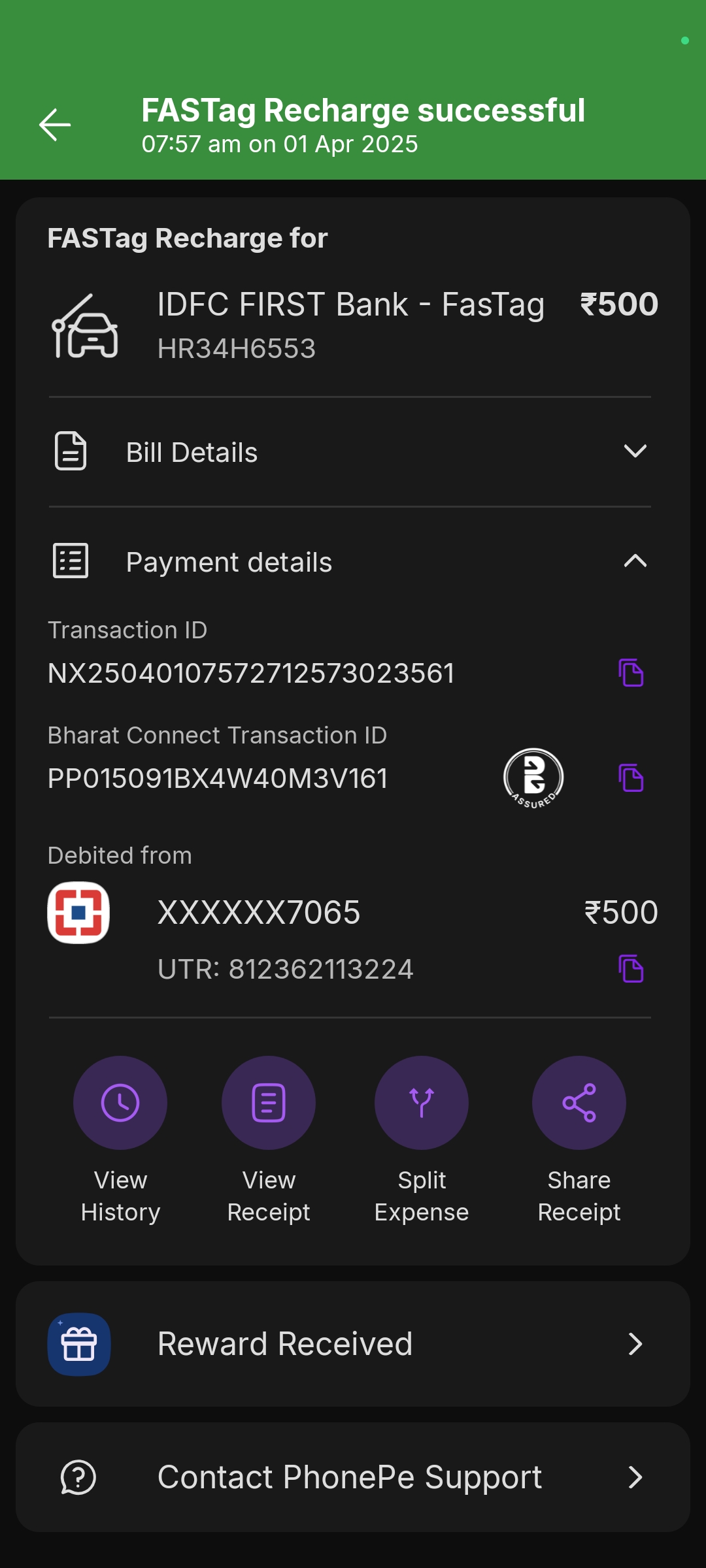The height and width of the screenshot is (1568, 706).
Task: Copy the Bharat Connect Transaction ID
Action: pos(631,777)
